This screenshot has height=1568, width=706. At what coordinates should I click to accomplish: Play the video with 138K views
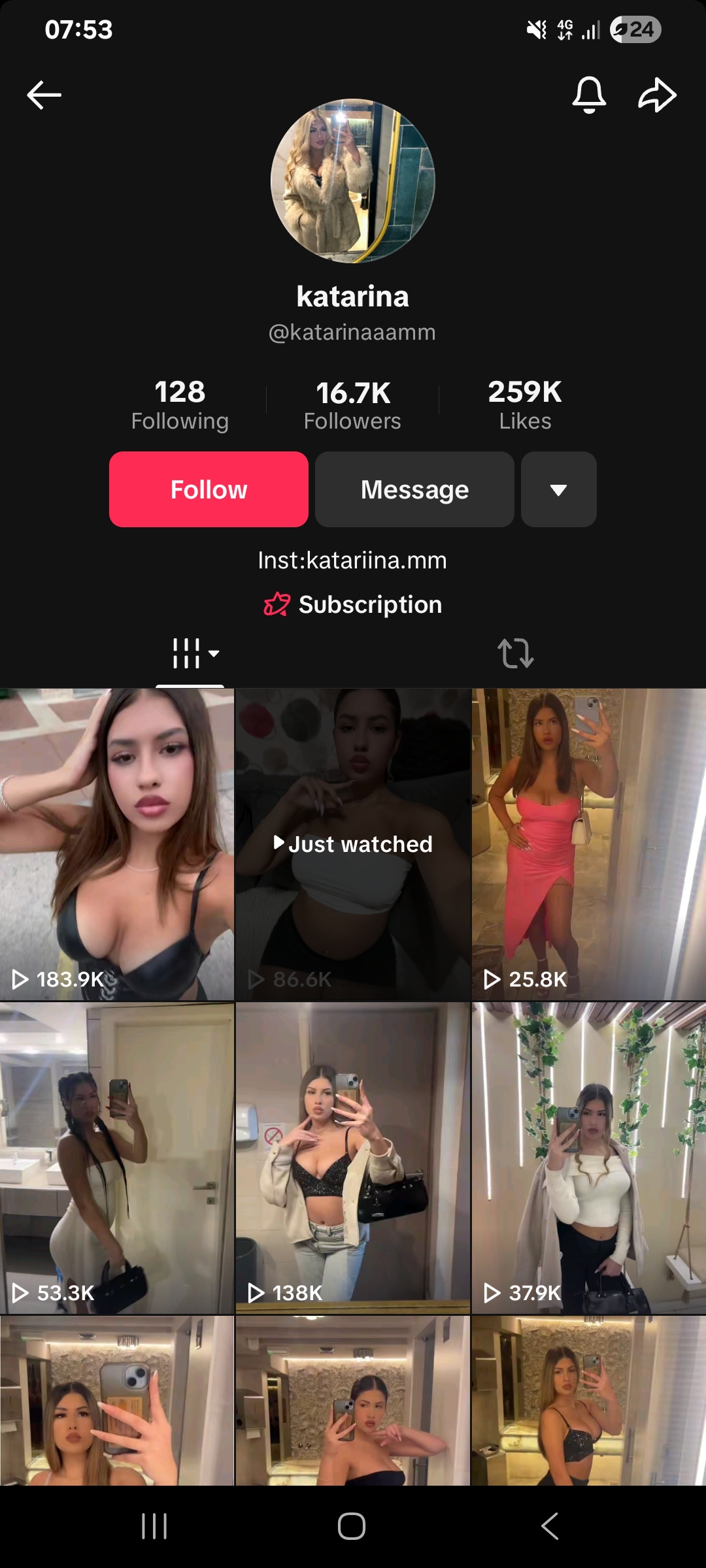pyautogui.click(x=353, y=1158)
